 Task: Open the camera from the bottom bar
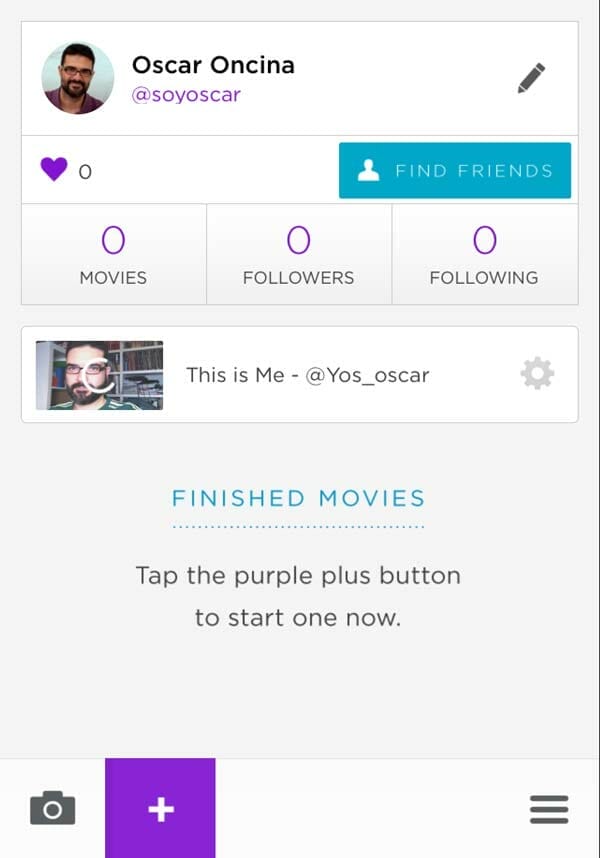coord(53,808)
